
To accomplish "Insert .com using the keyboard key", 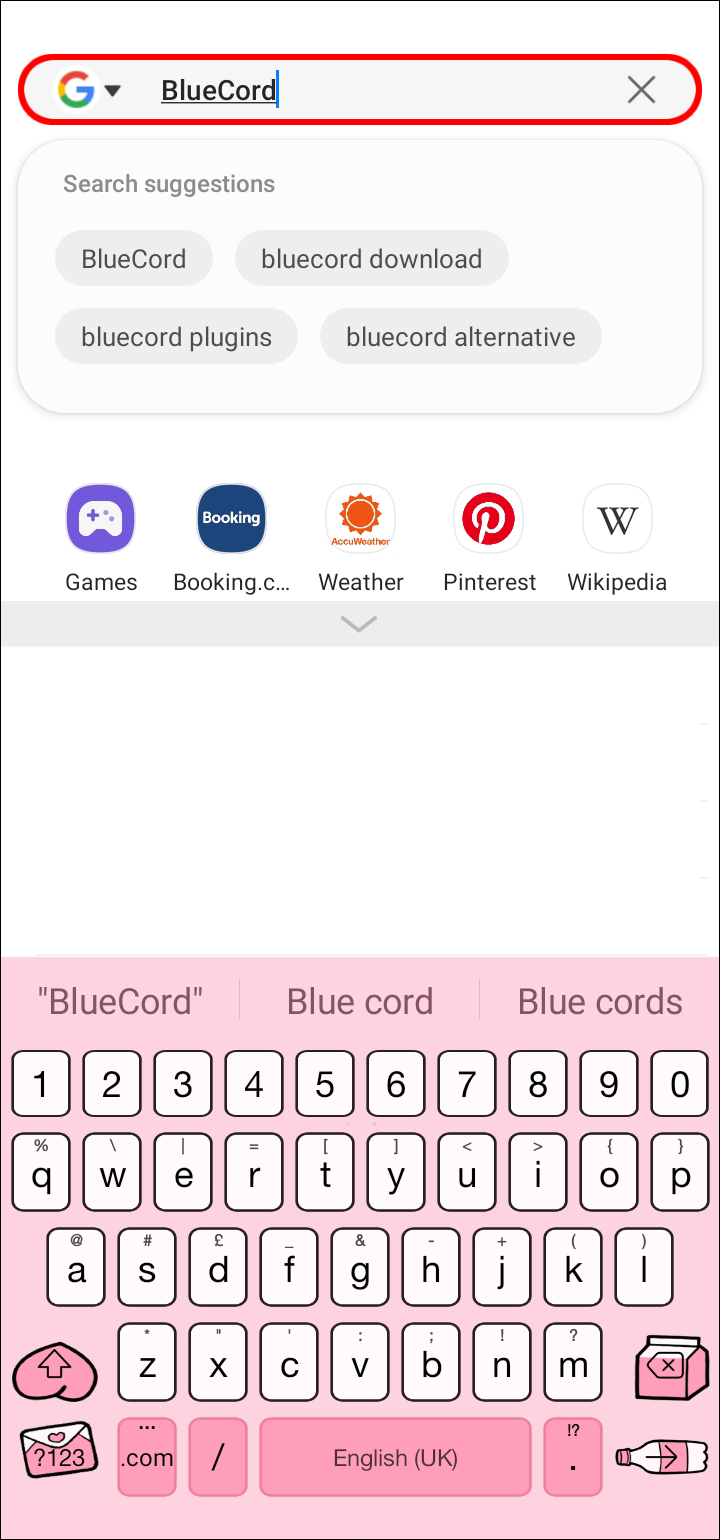I will click(x=147, y=1457).
